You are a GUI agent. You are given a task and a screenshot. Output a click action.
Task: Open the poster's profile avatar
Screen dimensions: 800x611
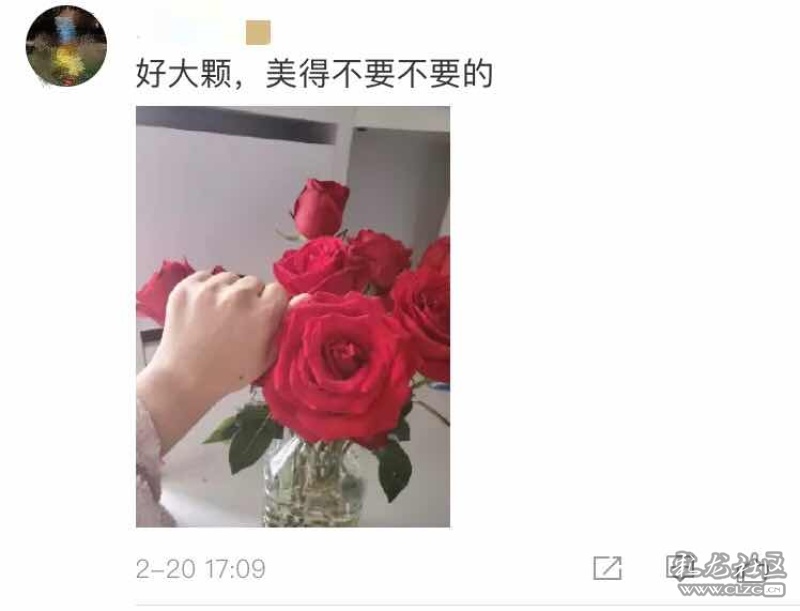tap(66, 46)
